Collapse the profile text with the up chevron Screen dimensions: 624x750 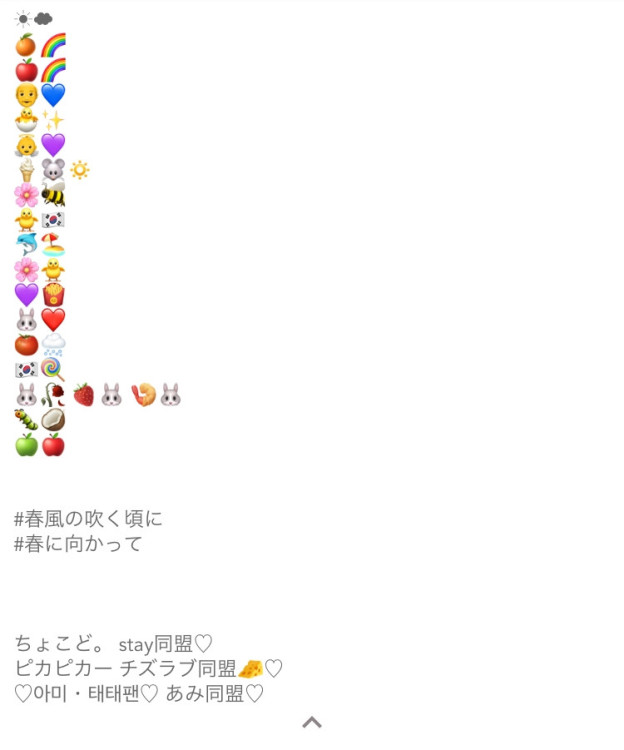pyautogui.click(x=312, y=722)
